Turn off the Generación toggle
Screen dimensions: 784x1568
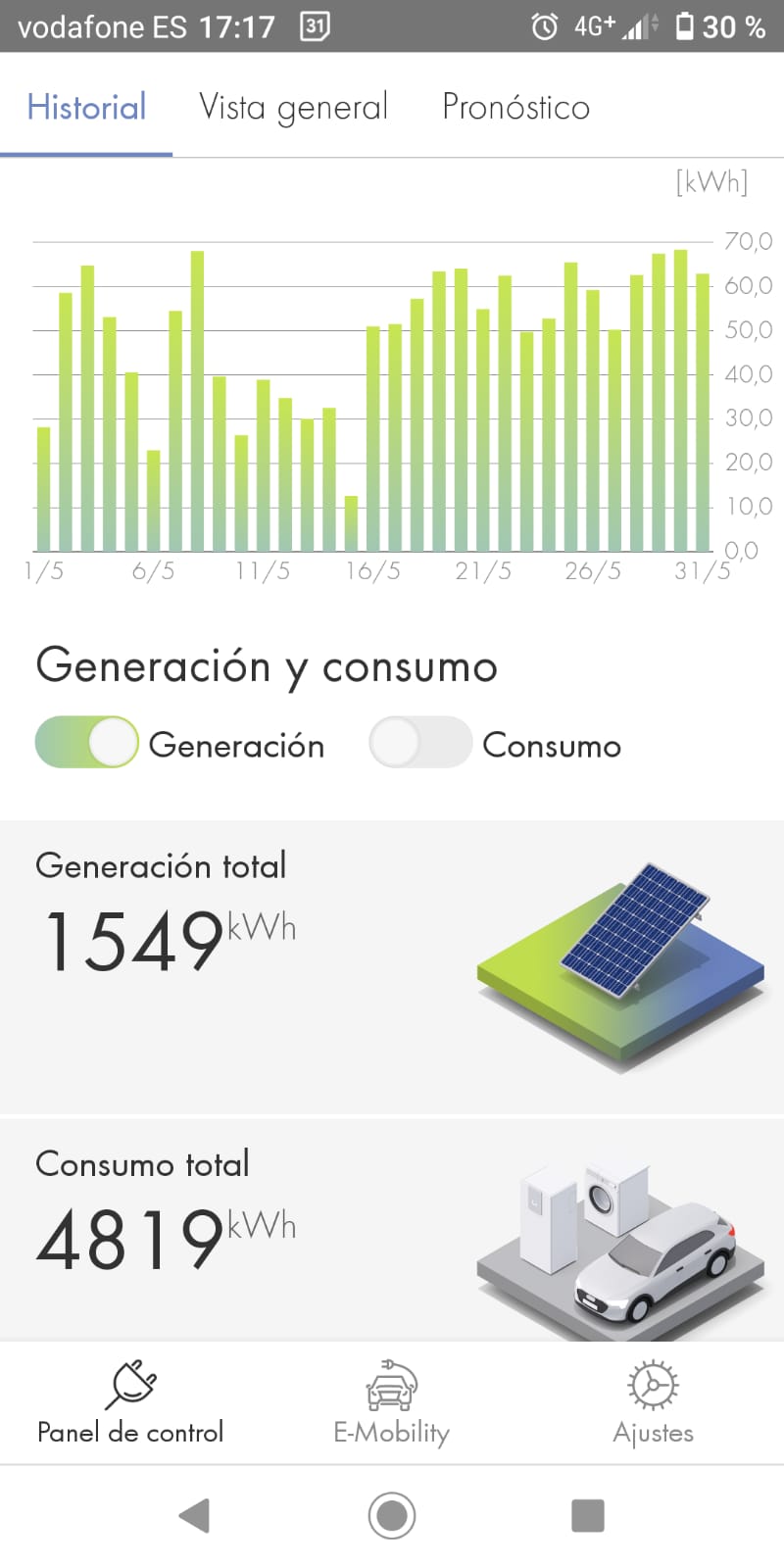(86, 742)
